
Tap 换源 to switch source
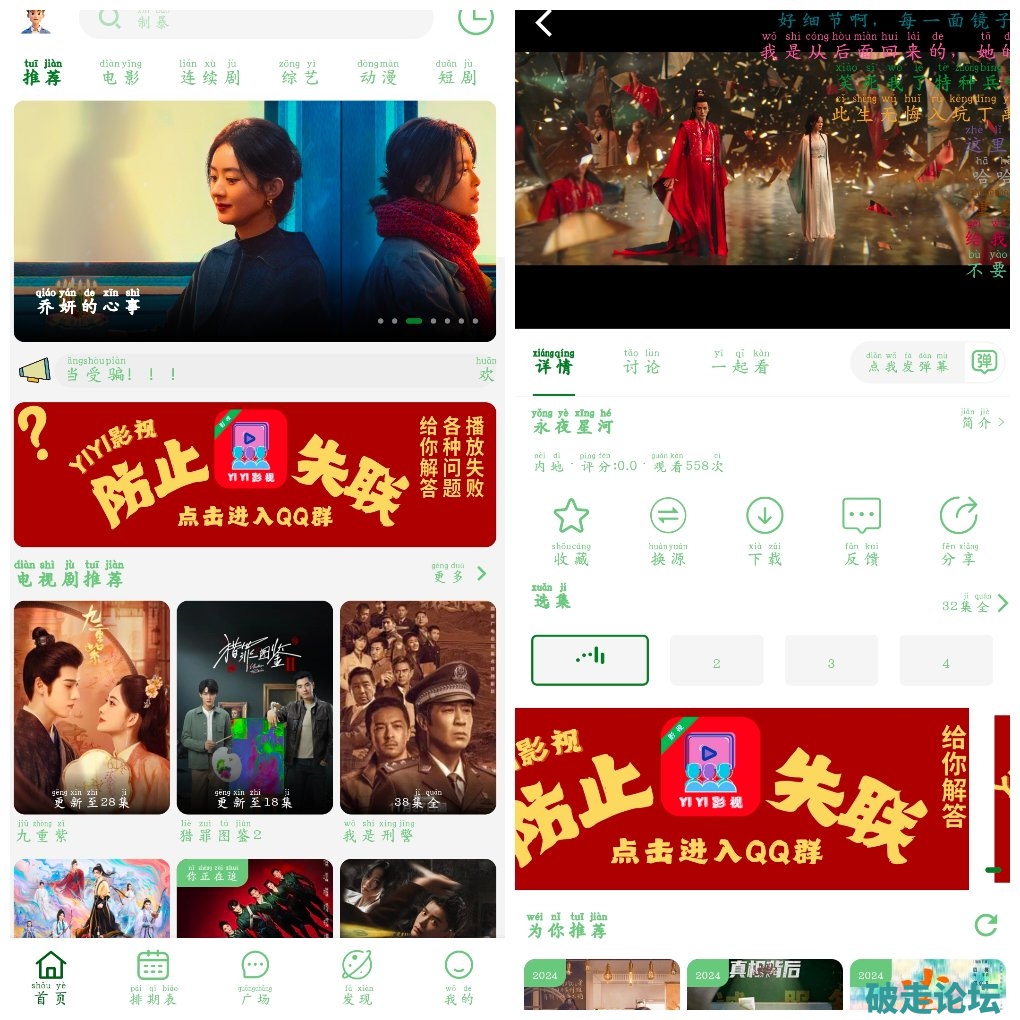[667, 530]
